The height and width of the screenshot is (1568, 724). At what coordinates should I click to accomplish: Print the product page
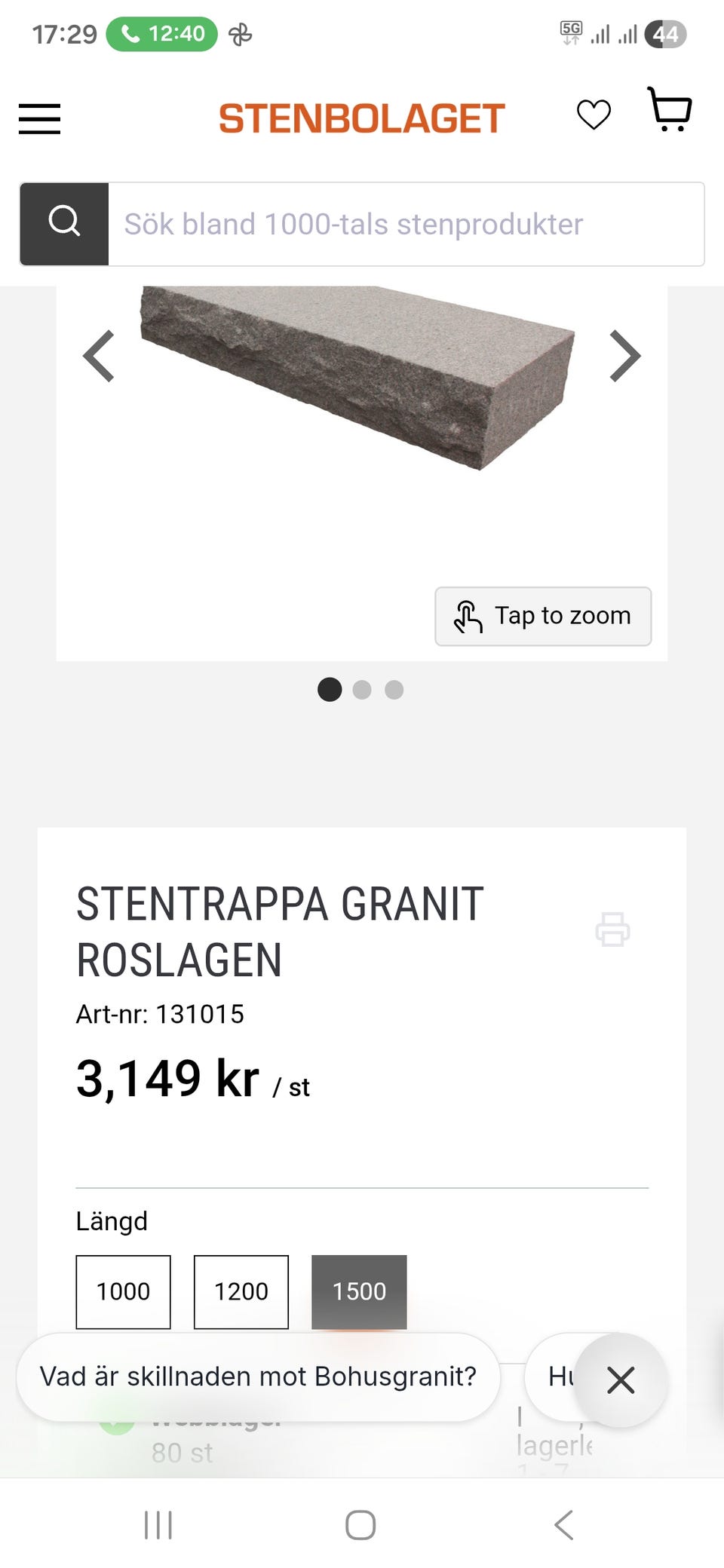pyautogui.click(x=612, y=930)
